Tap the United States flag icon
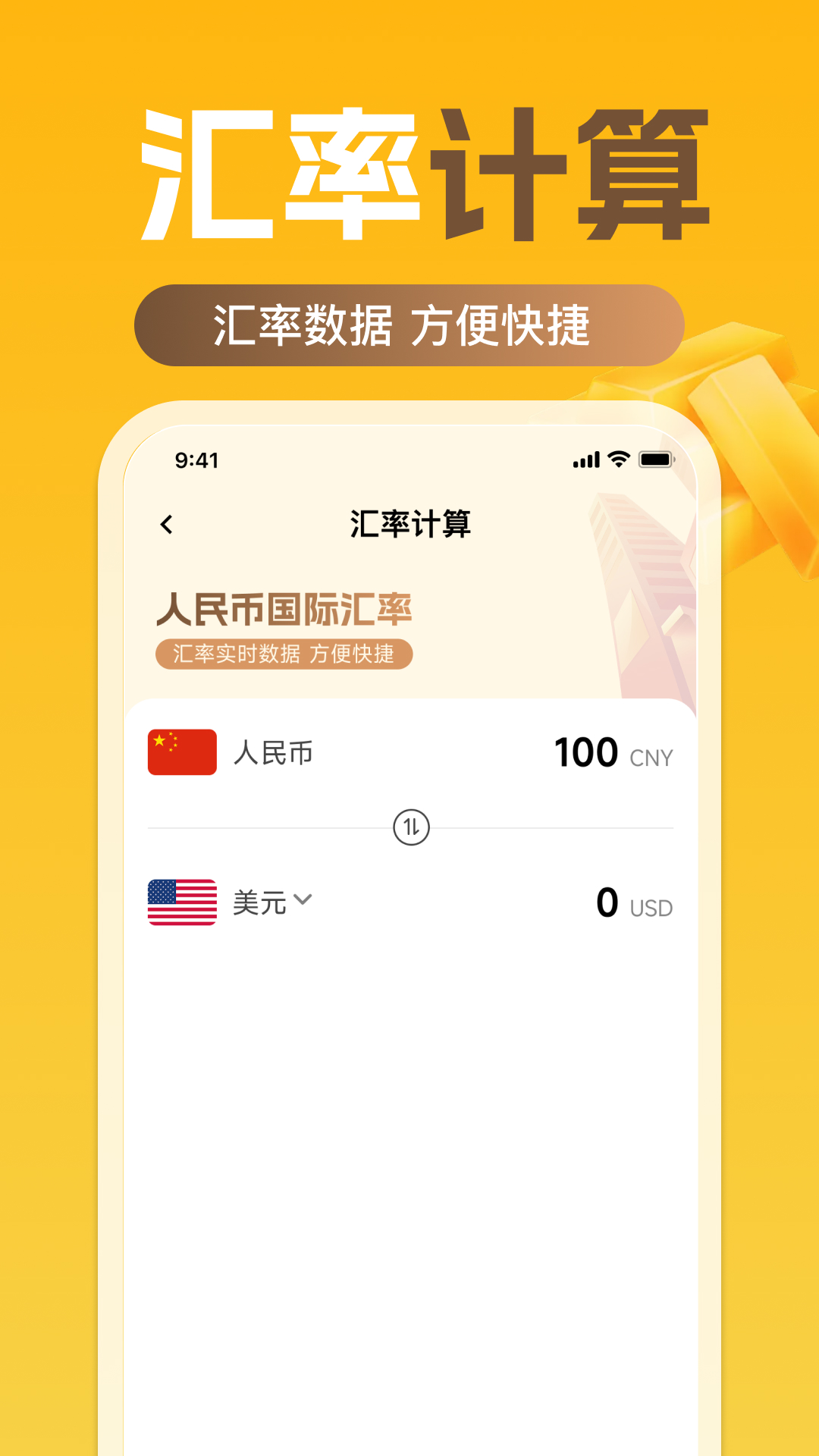This screenshot has height=1456, width=819. coord(181,902)
